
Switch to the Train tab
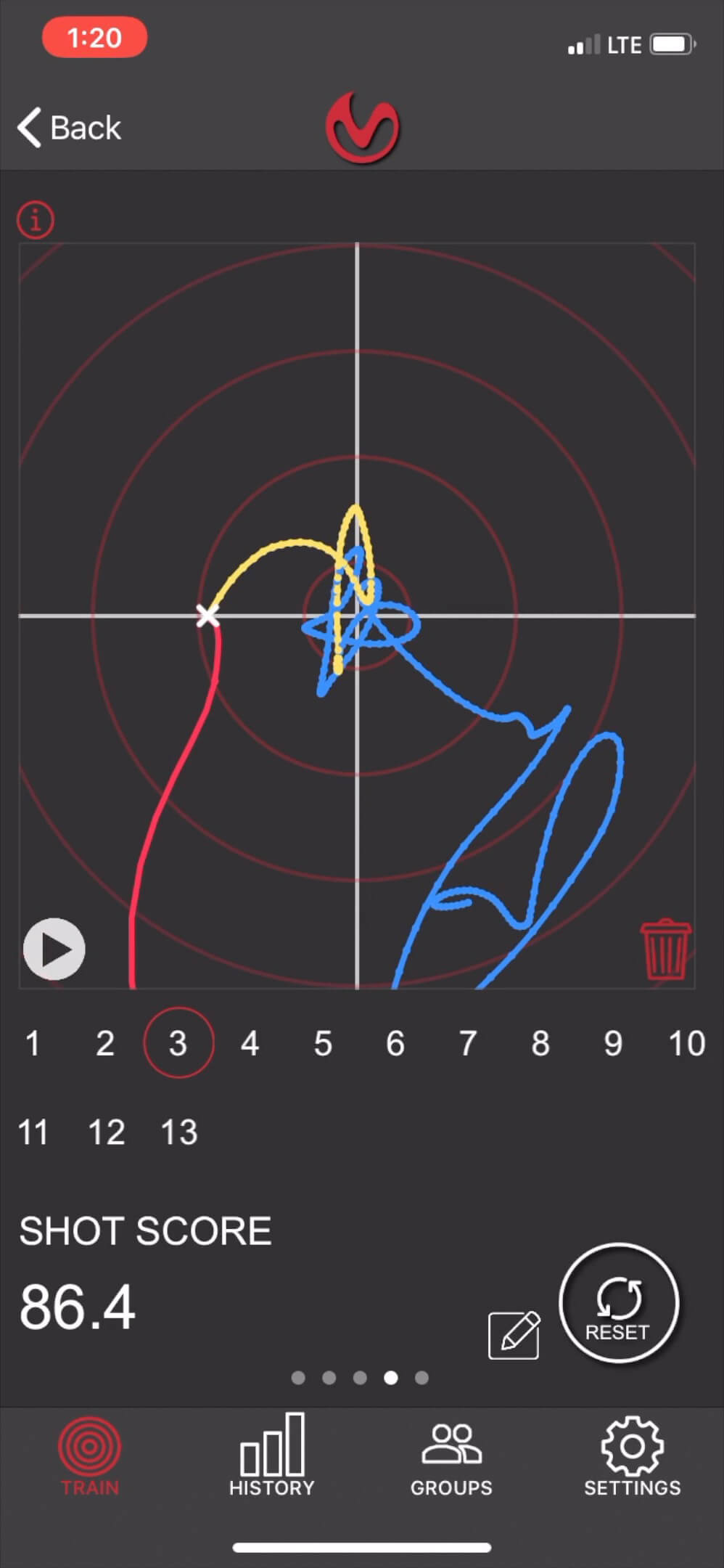tap(90, 1455)
